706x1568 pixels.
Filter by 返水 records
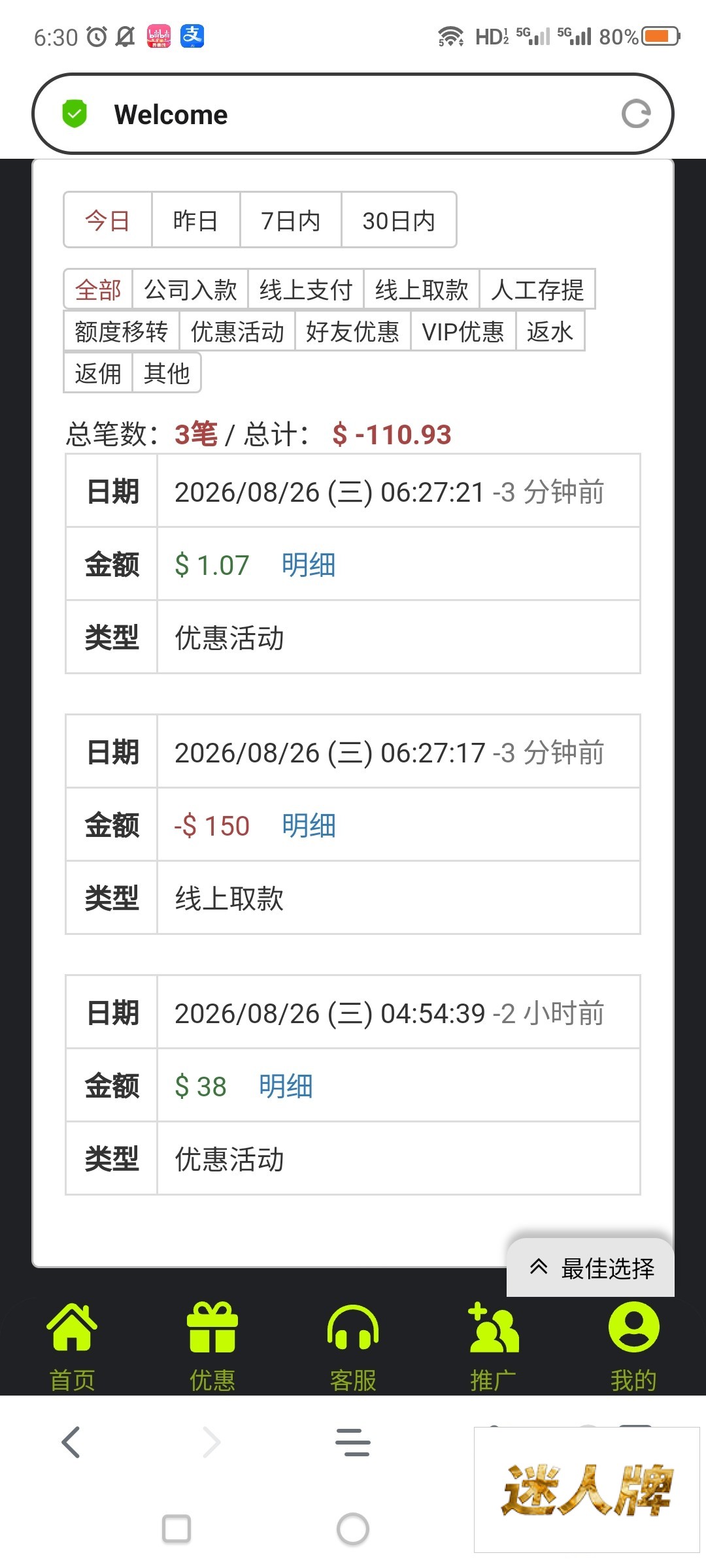pyautogui.click(x=550, y=331)
